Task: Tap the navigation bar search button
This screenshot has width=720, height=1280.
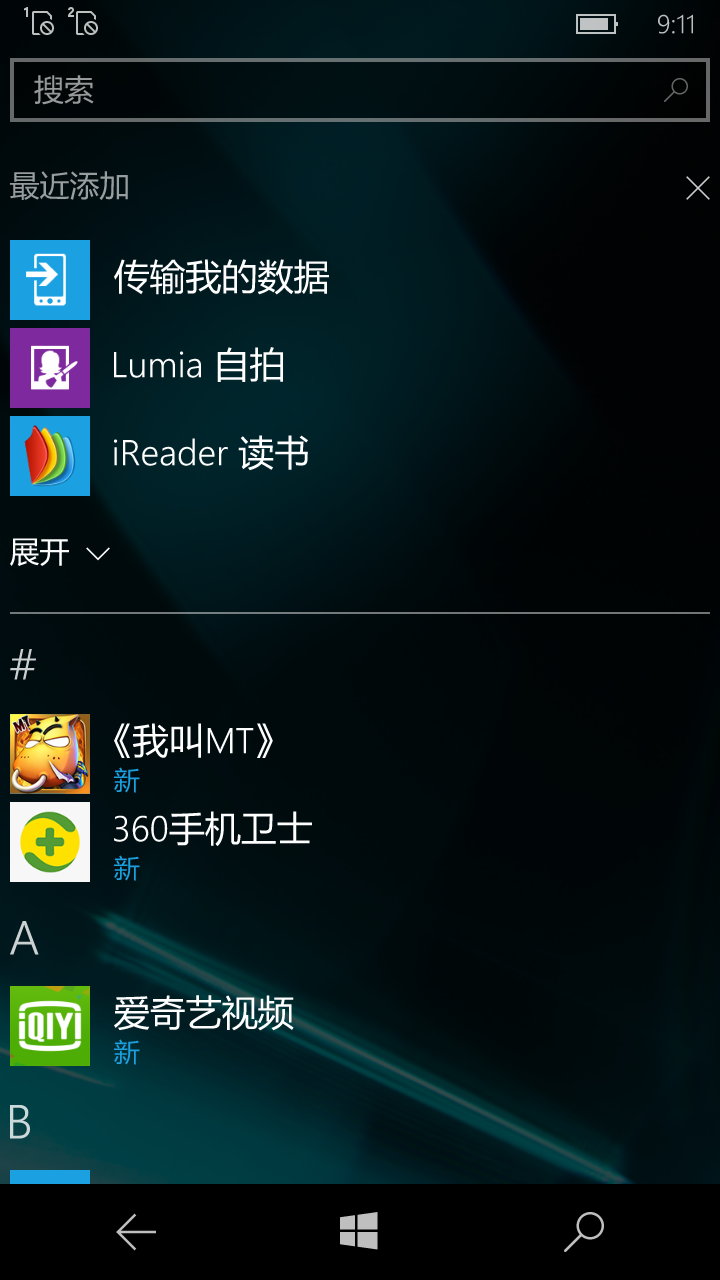Action: 584,1232
